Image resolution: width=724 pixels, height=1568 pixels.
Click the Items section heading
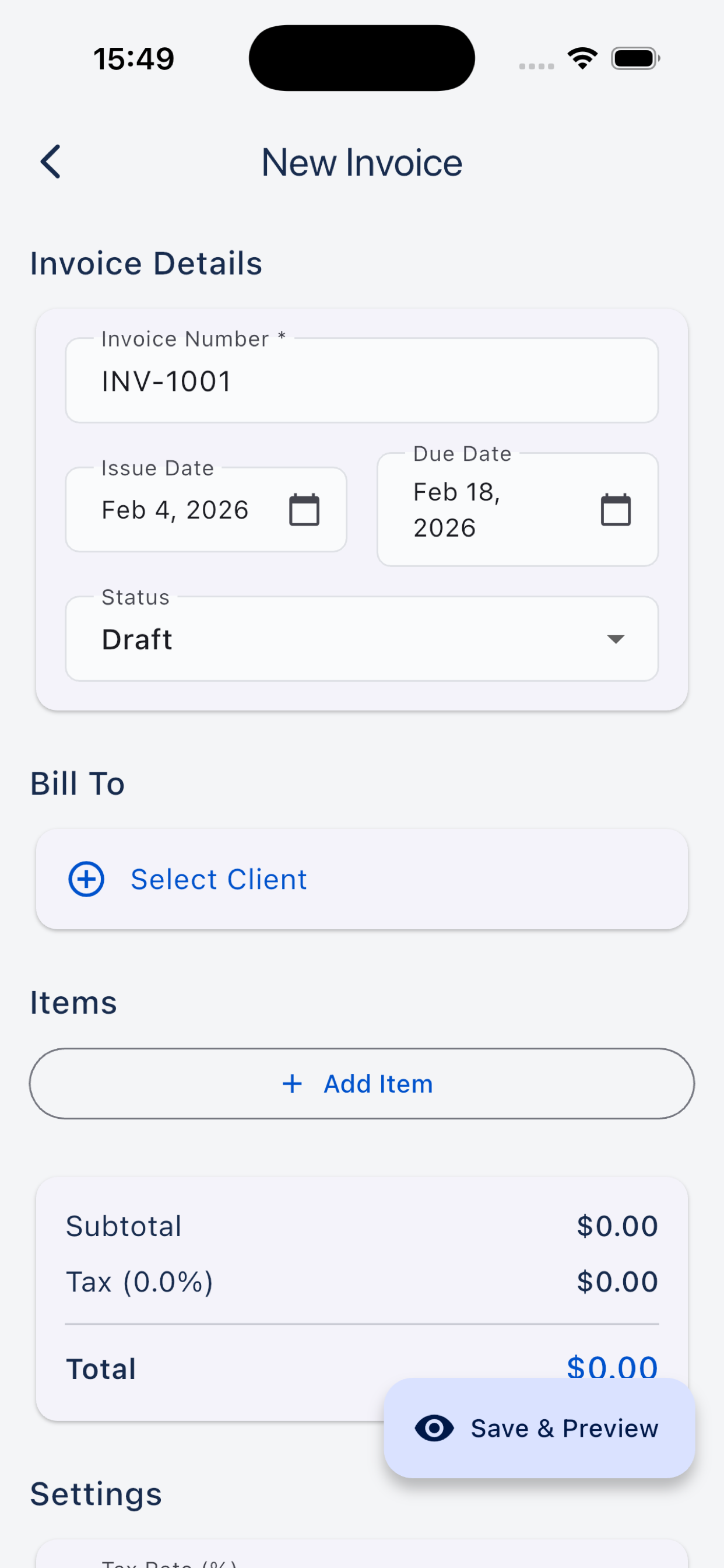(73, 1002)
